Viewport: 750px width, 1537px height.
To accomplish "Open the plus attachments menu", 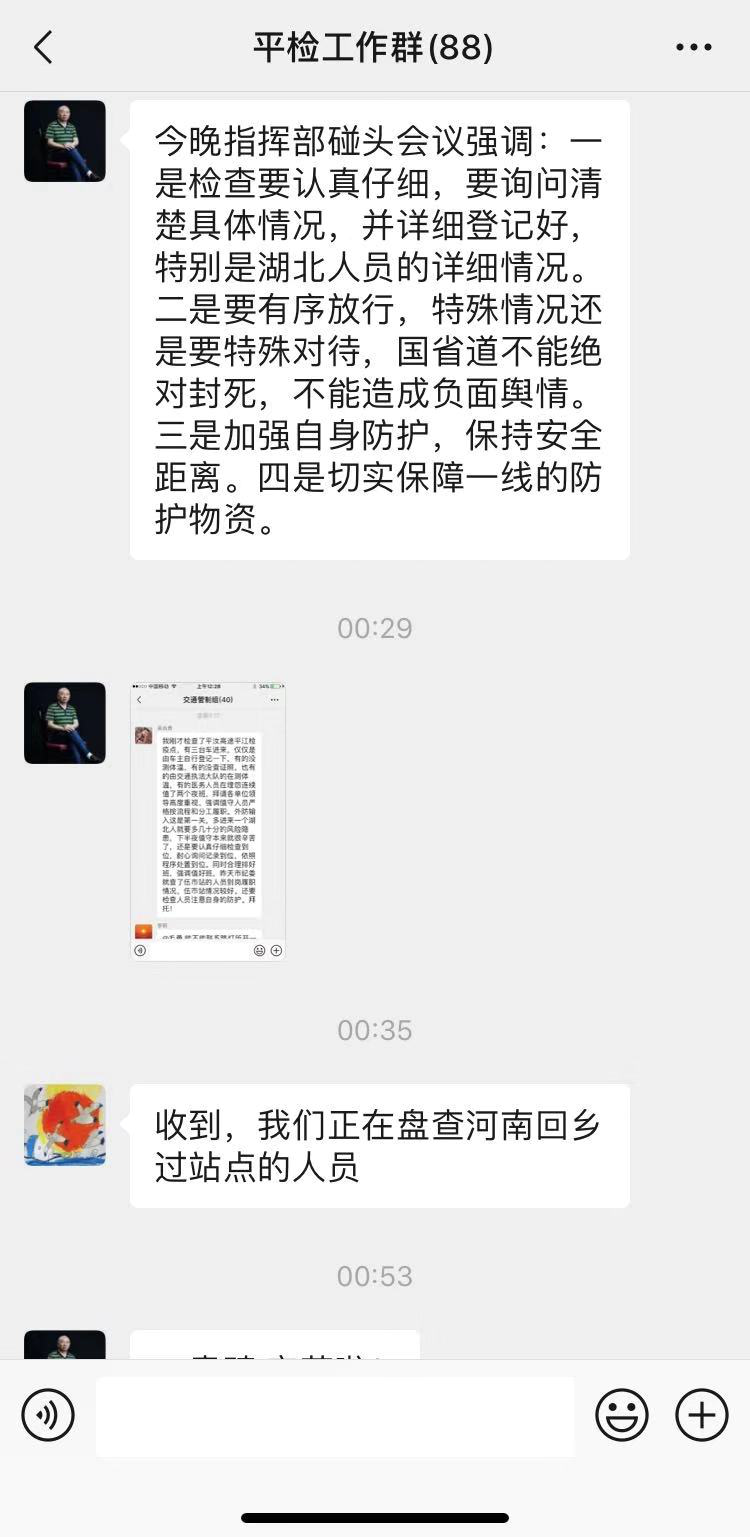I will point(701,1415).
